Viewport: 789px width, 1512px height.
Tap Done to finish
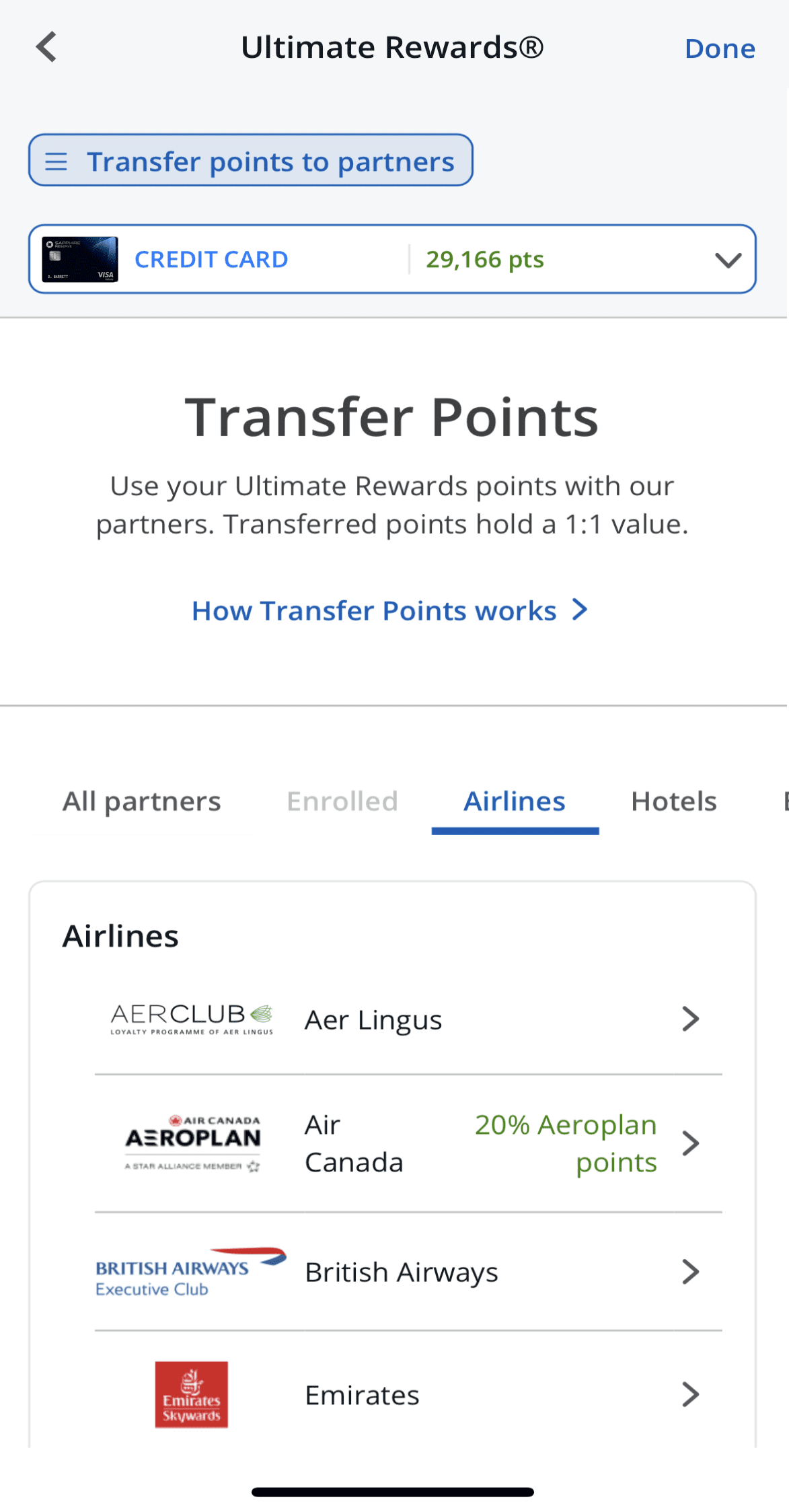719,48
